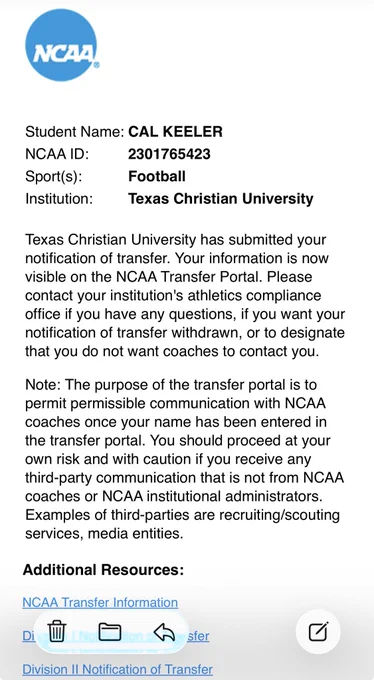
Task: Delete this email with the trash icon
Action: (x=56, y=631)
